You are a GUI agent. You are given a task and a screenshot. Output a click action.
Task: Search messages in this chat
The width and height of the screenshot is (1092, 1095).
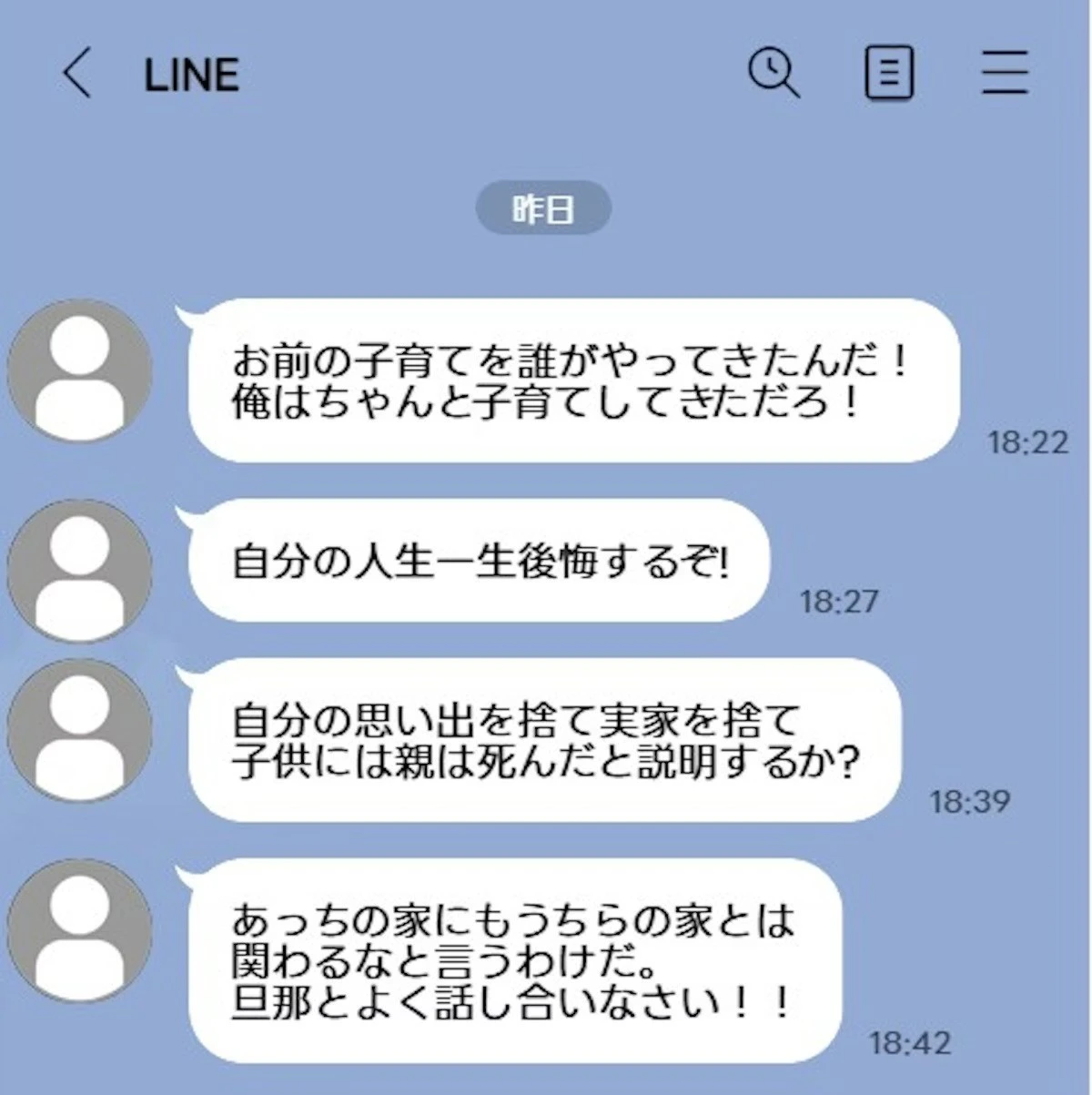click(773, 73)
